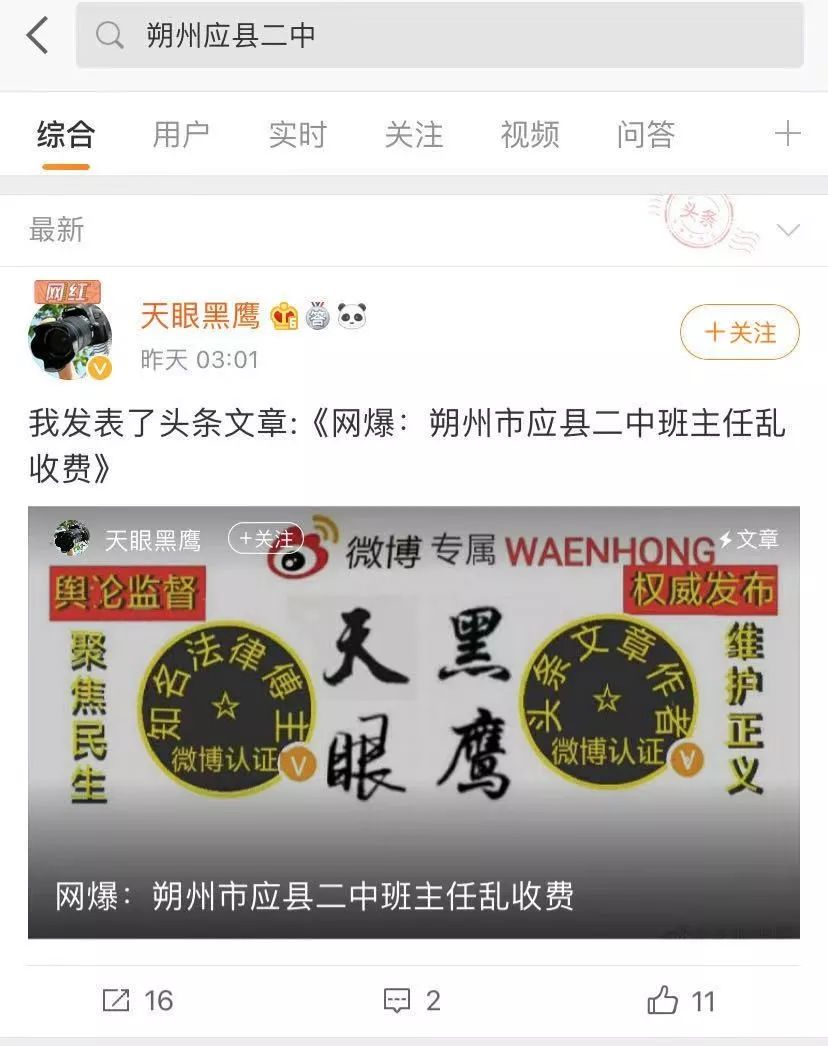Like the post with 11 likes
Screen dimensions: 828x1046
(681, 1000)
